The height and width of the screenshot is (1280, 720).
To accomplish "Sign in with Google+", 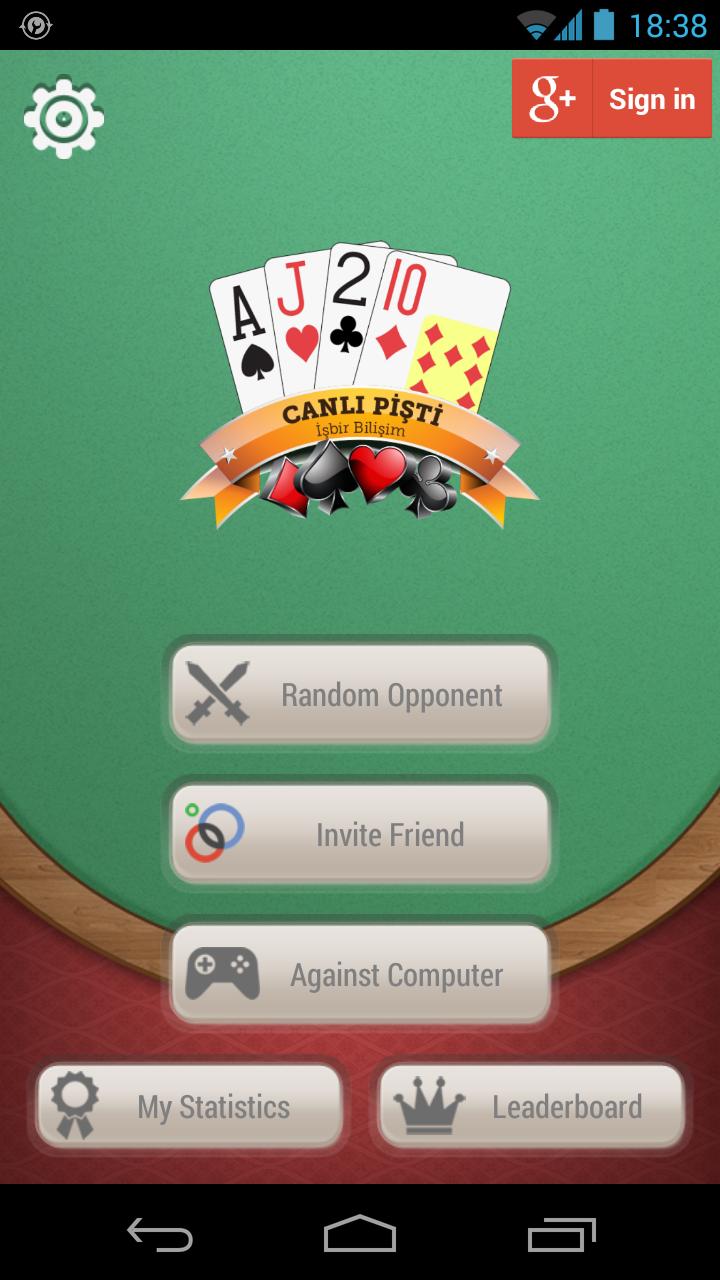I will [x=611, y=98].
